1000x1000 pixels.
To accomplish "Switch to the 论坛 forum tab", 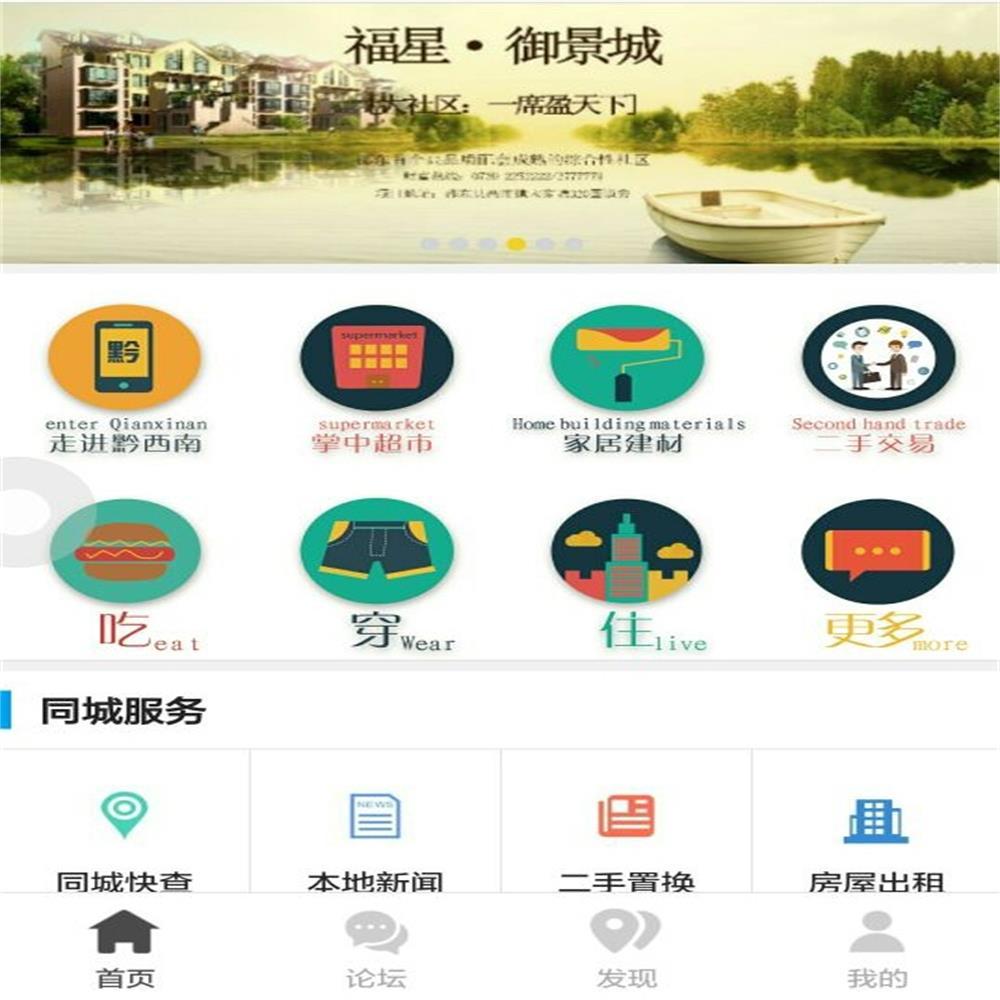I will (x=376, y=948).
